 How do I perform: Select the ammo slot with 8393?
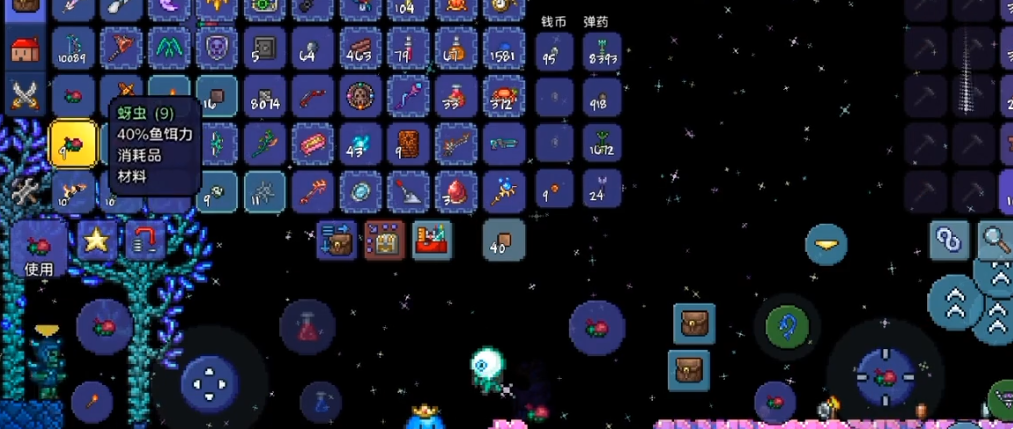[x=602, y=51]
